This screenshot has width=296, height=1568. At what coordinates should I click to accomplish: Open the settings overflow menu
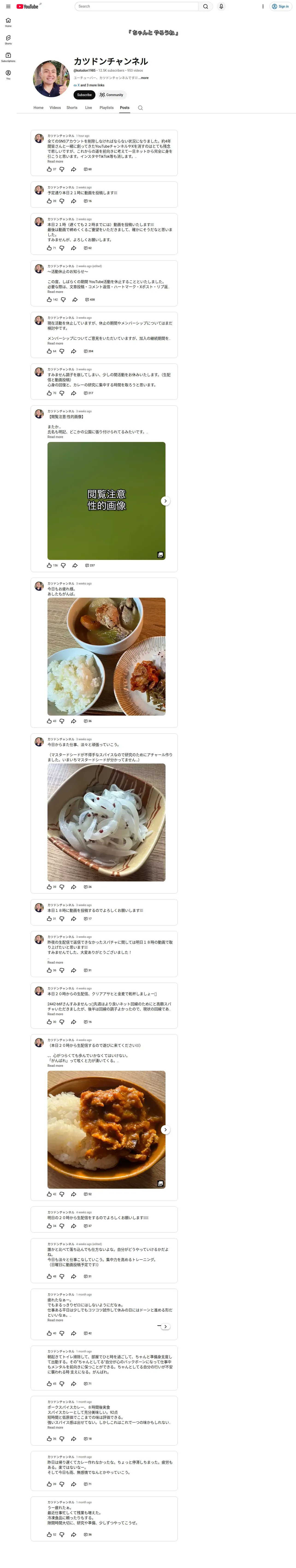263,6
